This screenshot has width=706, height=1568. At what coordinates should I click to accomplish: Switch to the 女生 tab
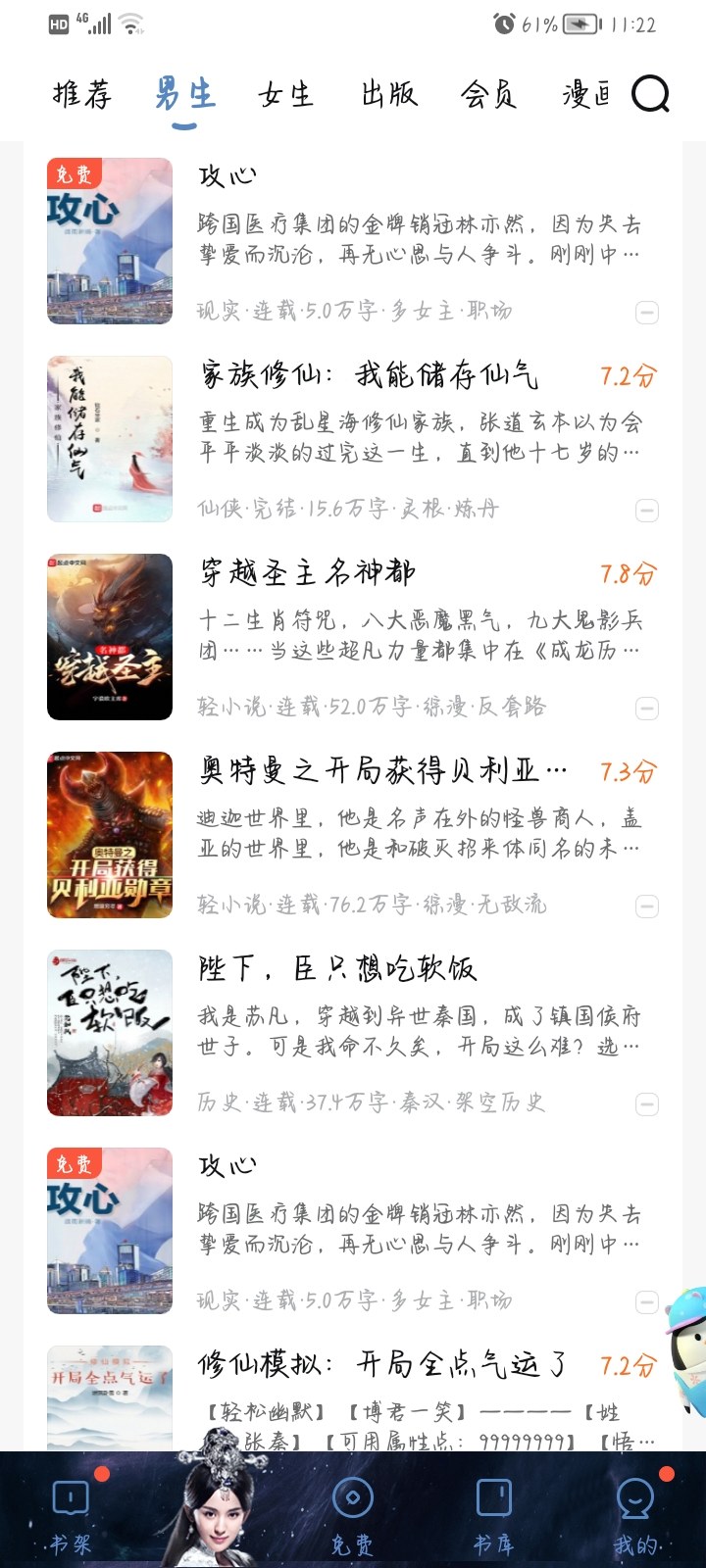285,95
